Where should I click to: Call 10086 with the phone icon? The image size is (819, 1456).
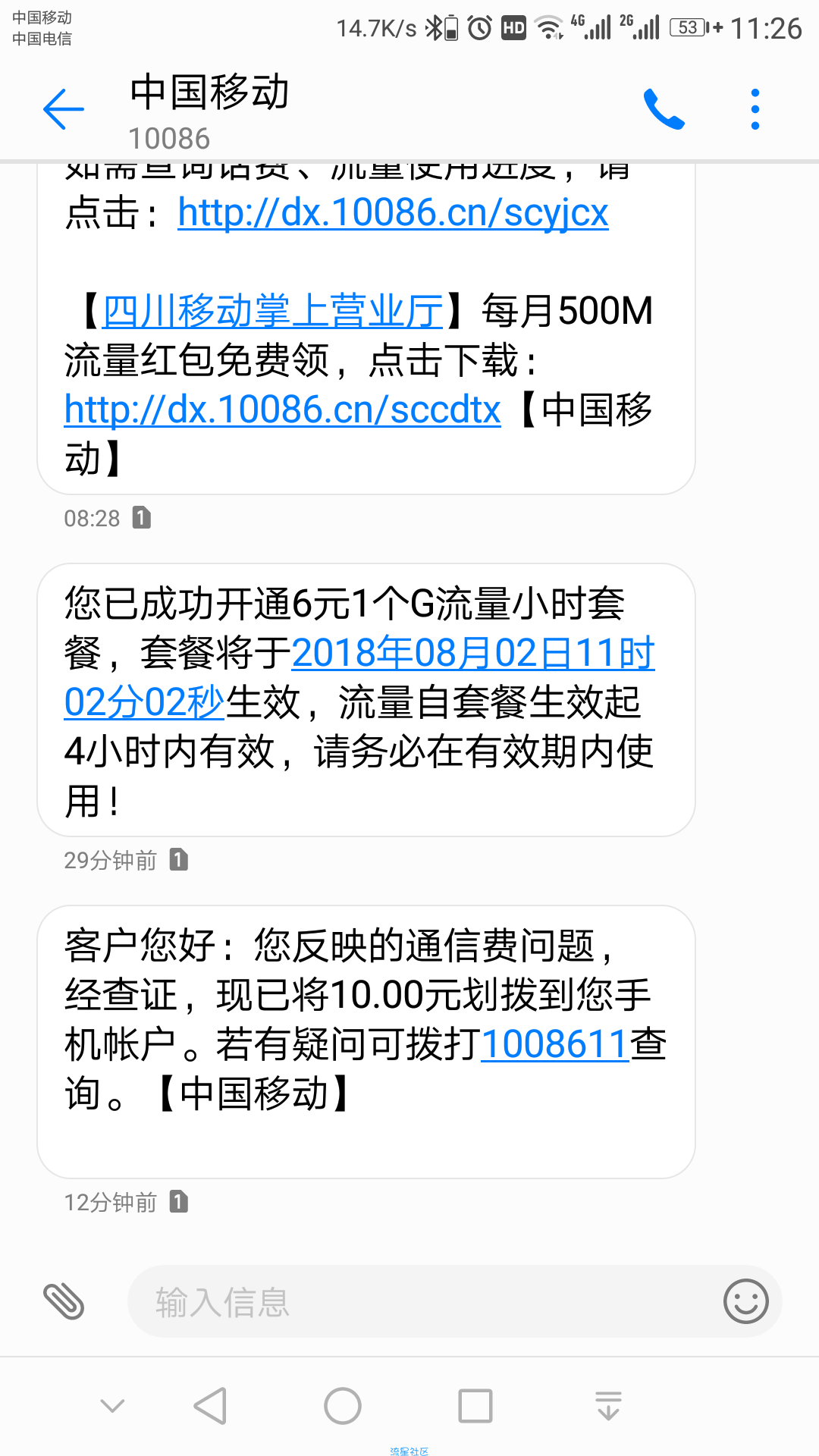(664, 109)
